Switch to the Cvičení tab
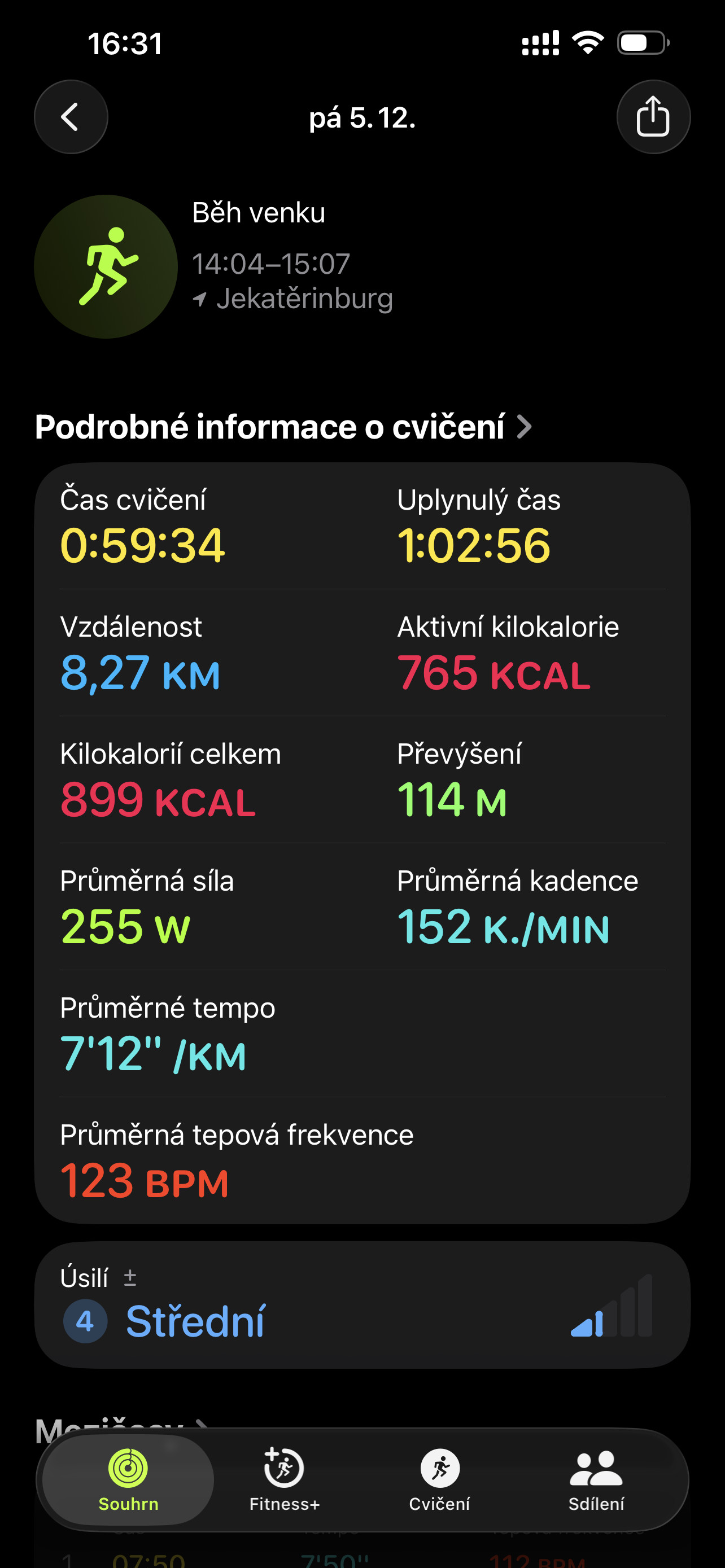Screen dimensions: 725x1568 (x=439, y=1480)
